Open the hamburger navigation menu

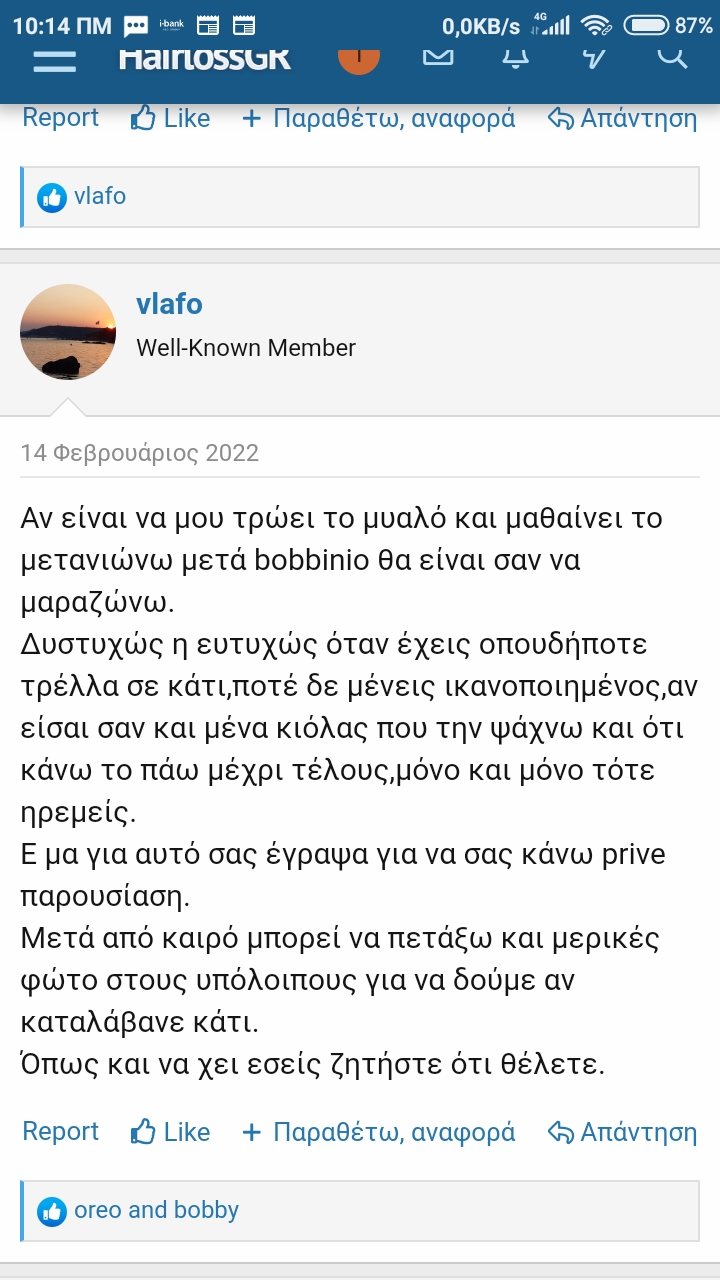click(x=54, y=60)
